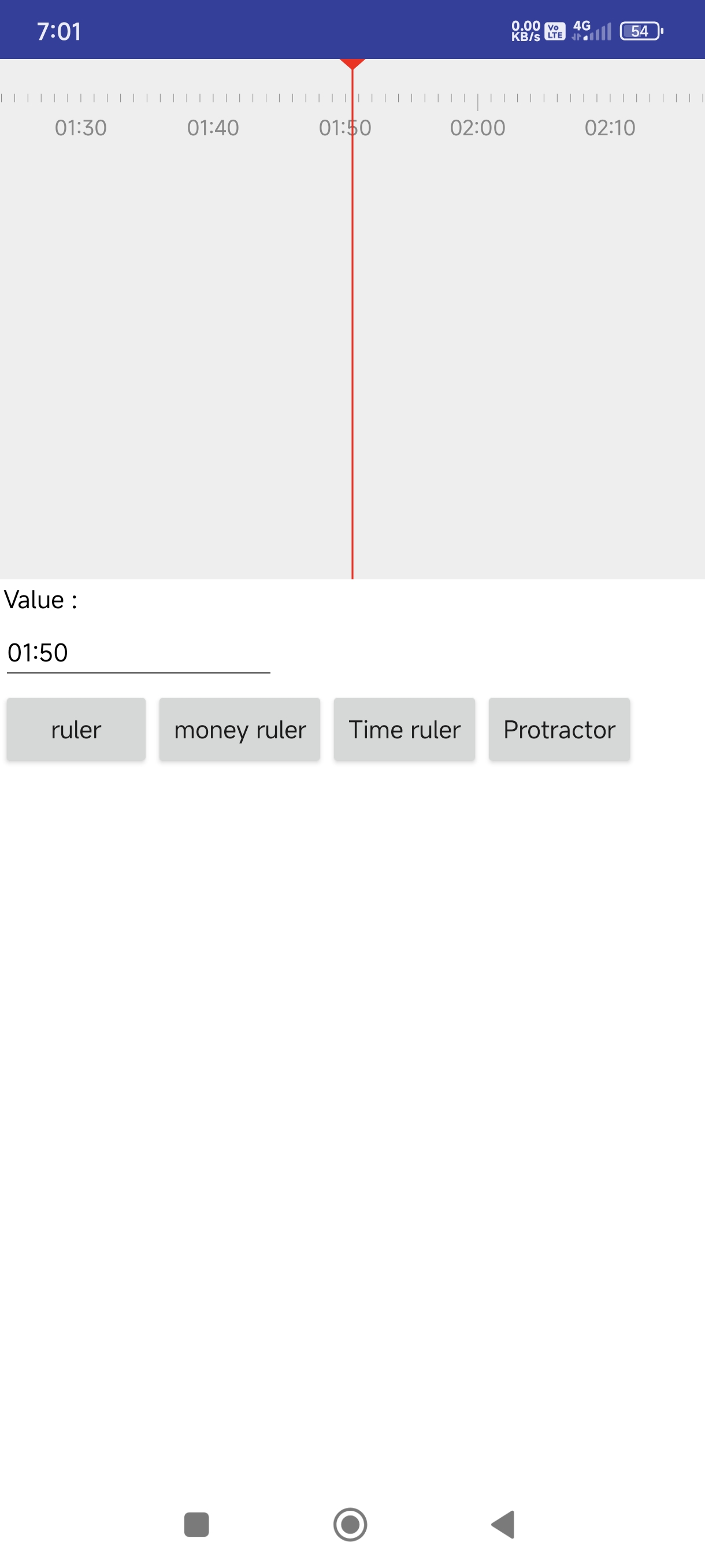Go back using the system back button
This screenshot has width=705, height=1568.
(503, 1524)
